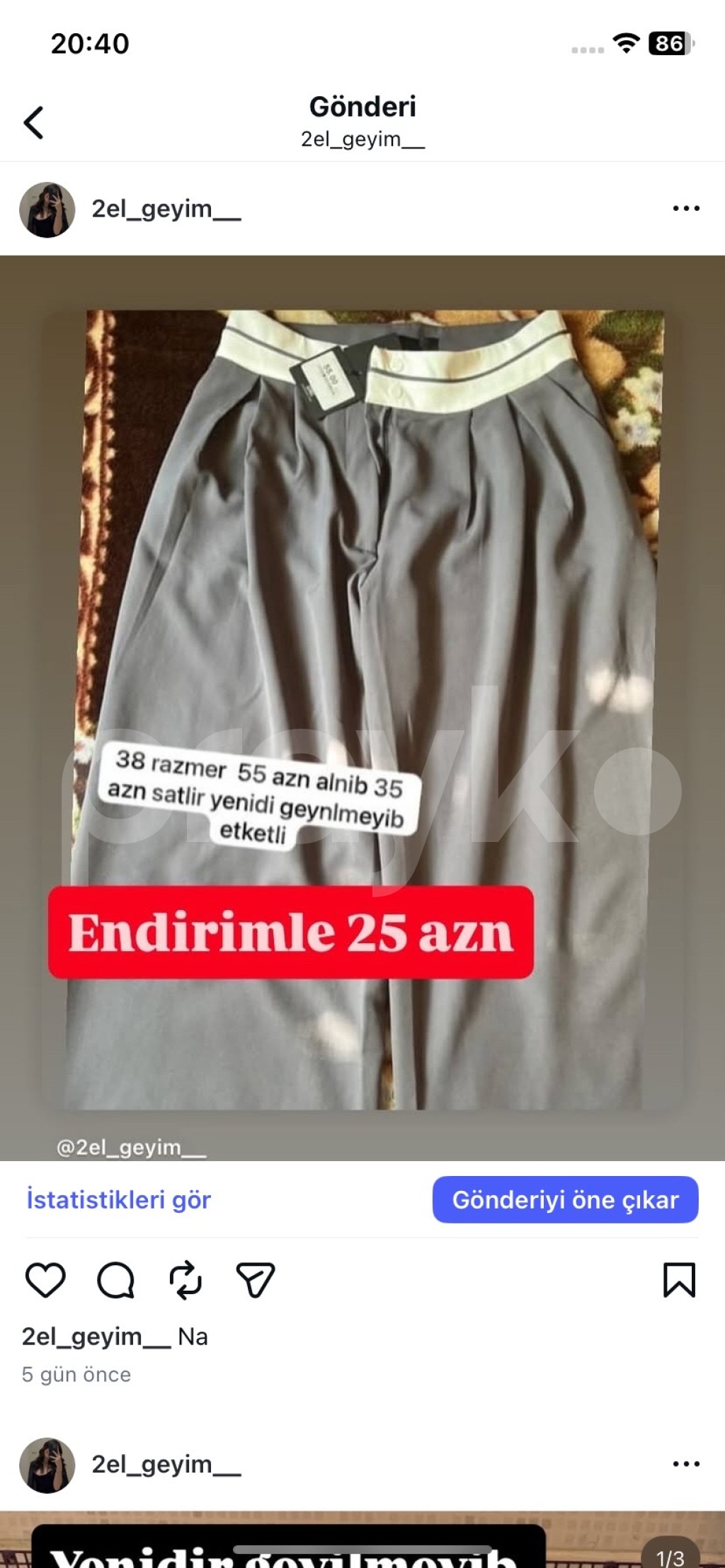This screenshot has height=1568, width=725.
Task: Open overflow menu on the trousers post
Action: click(x=685, y=209)
